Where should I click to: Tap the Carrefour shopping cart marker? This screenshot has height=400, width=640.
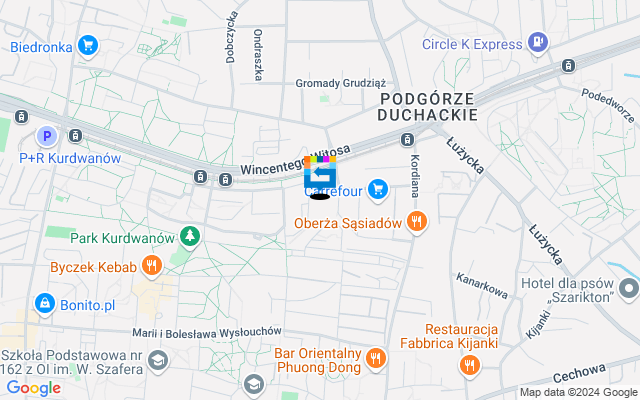coord(377,188)
